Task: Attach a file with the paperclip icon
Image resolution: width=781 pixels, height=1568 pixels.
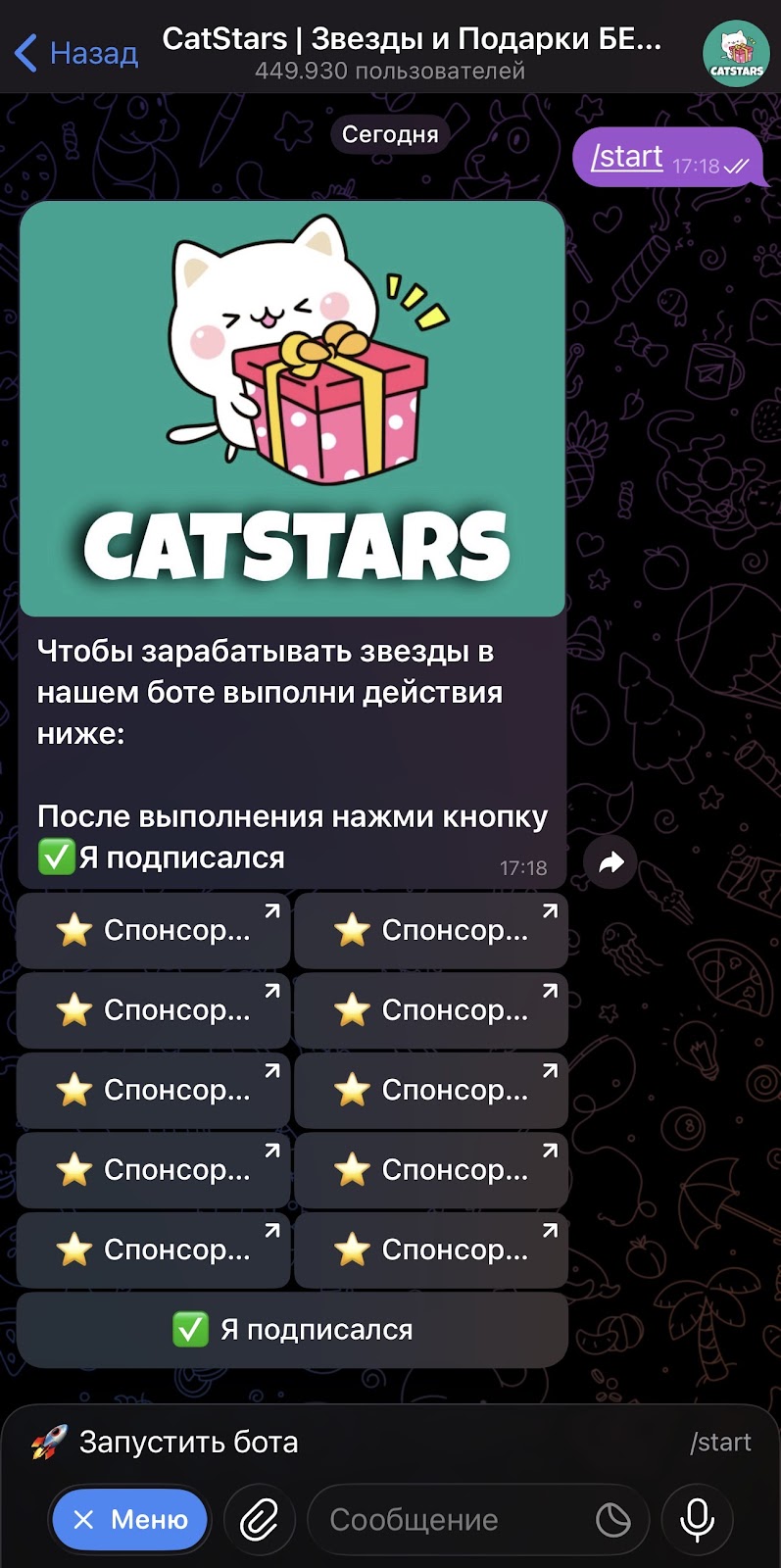Action: click(260, 1520)
